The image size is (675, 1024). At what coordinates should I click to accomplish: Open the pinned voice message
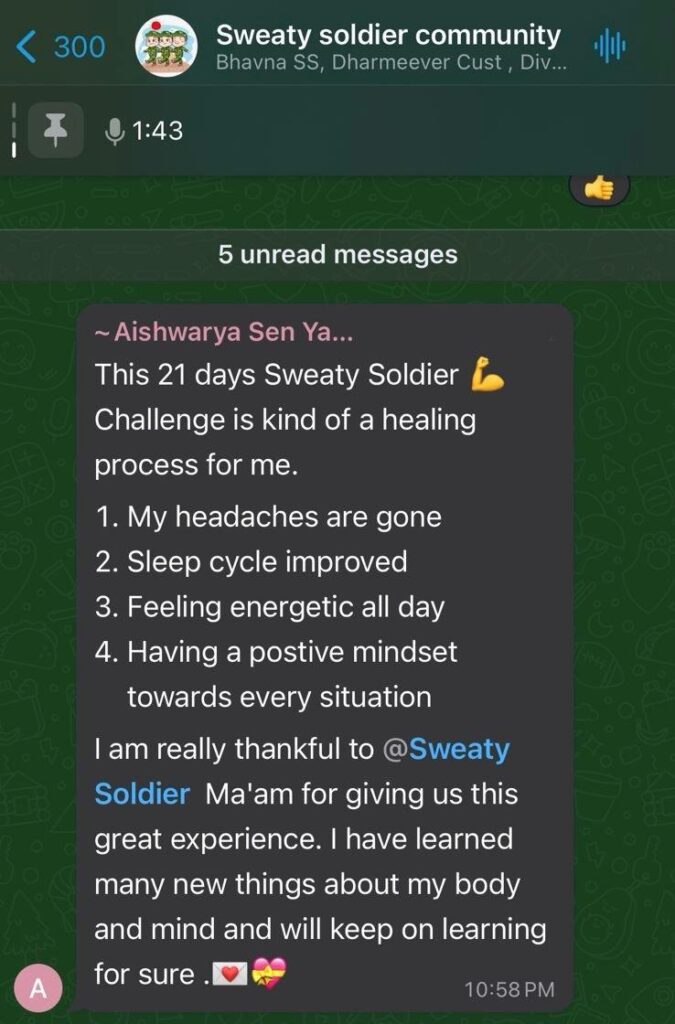click(145, 131)
